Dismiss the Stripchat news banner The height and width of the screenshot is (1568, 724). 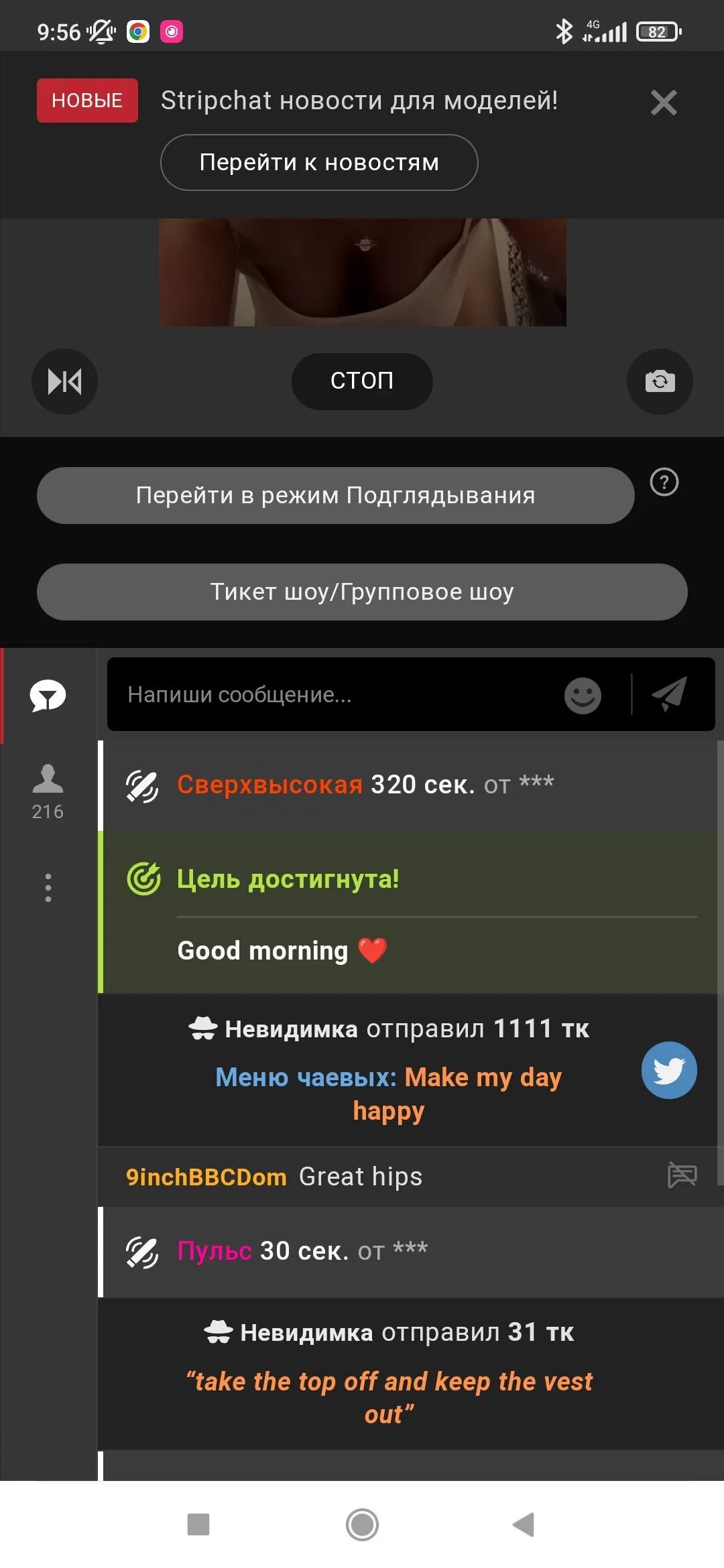663,103
